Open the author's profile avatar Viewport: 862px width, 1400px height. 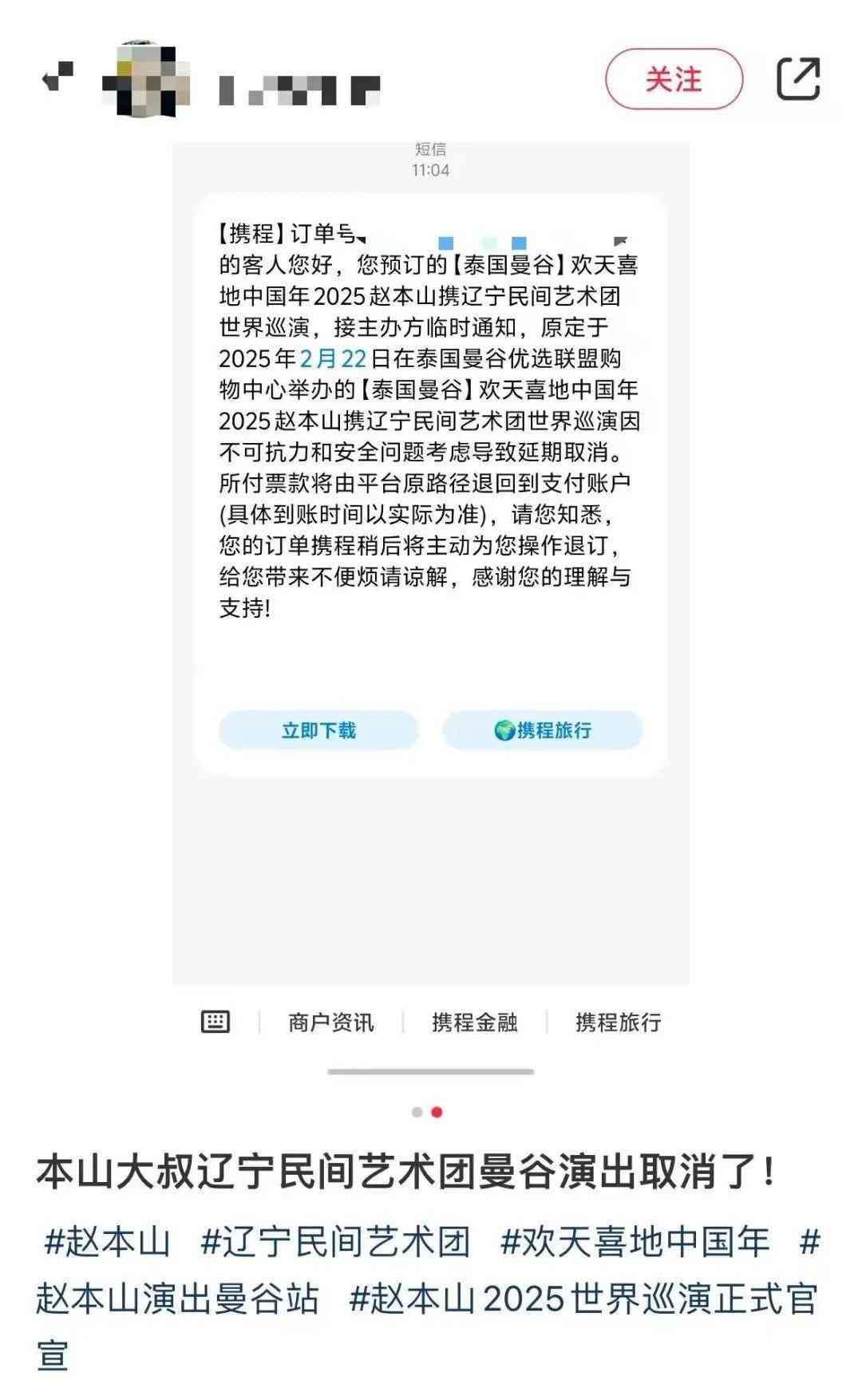pos(146,79)
